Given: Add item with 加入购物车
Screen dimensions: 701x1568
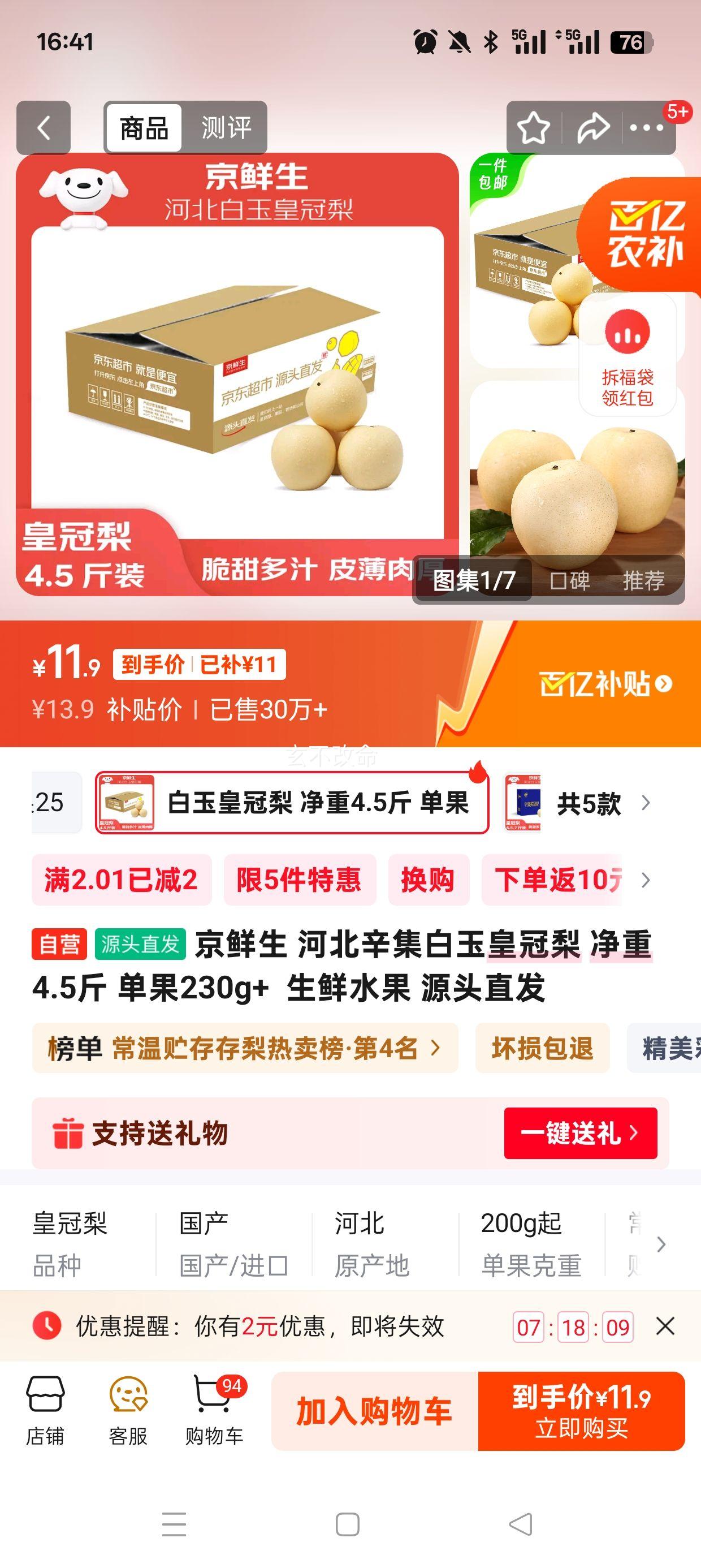Looking at the screenshot, I should 374,1411.
